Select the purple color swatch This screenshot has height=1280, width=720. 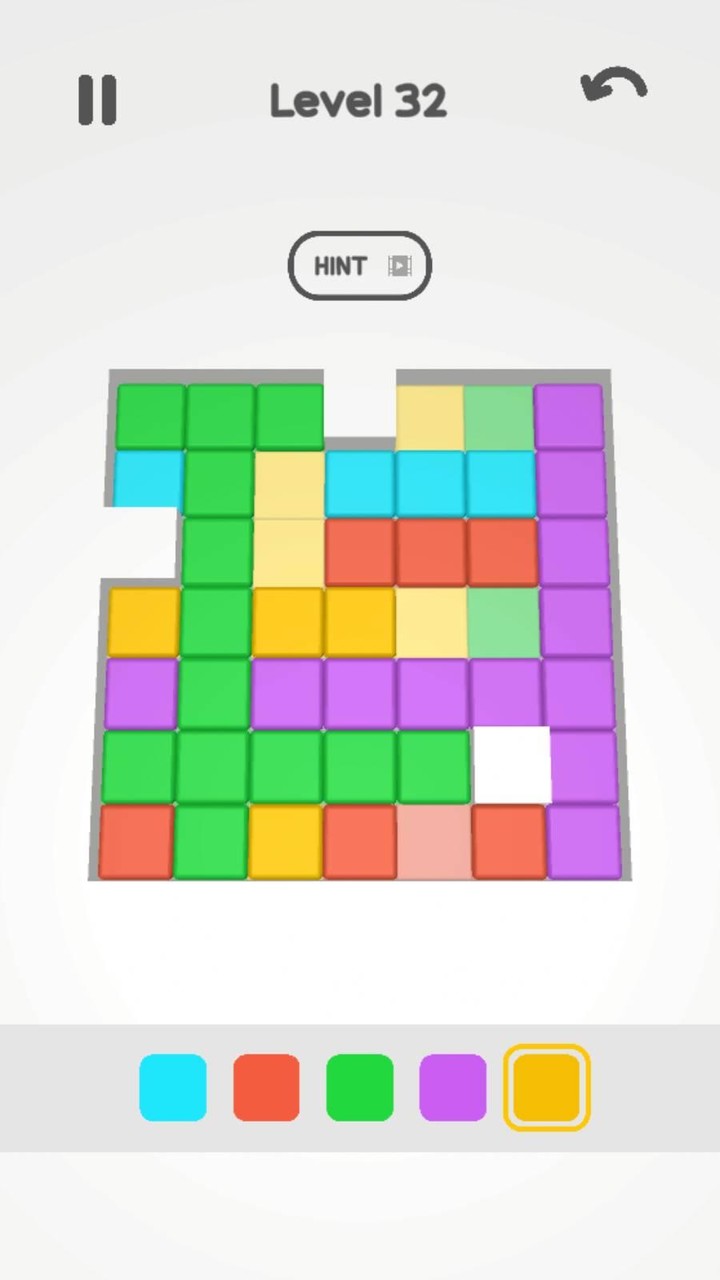click(453, 1087)
